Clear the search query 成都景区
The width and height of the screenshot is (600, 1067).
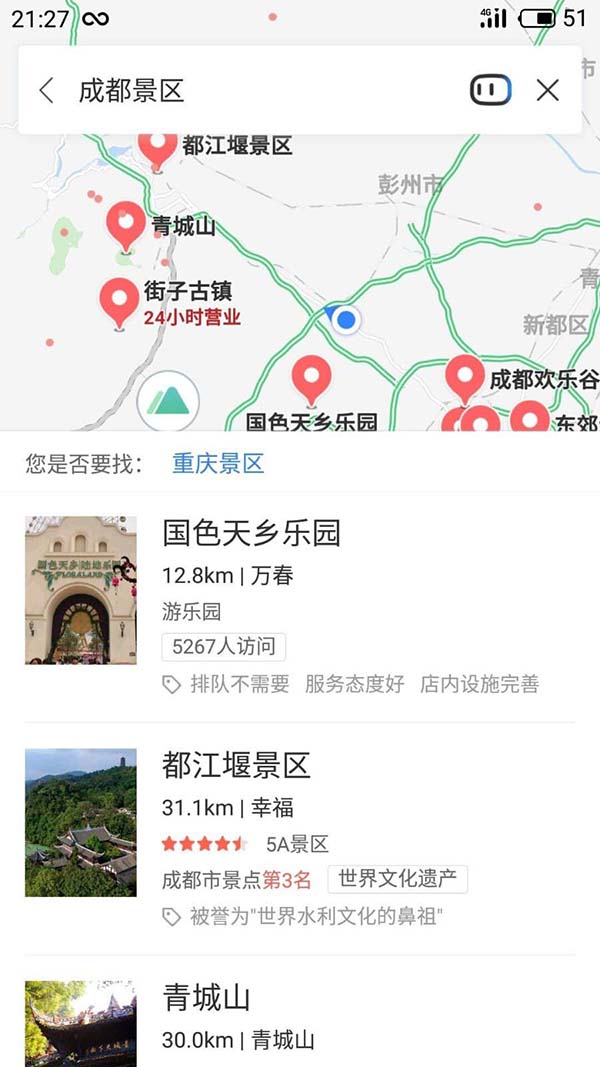pyautogui.click(x=547, y=91)
